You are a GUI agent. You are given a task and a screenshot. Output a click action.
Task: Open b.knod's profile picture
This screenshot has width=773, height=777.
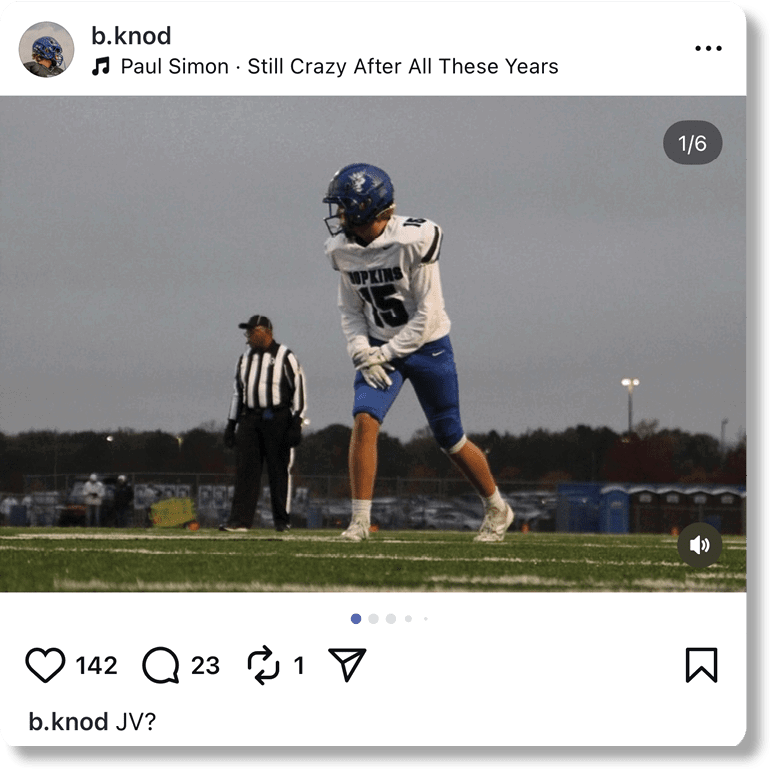click(46, 49)
